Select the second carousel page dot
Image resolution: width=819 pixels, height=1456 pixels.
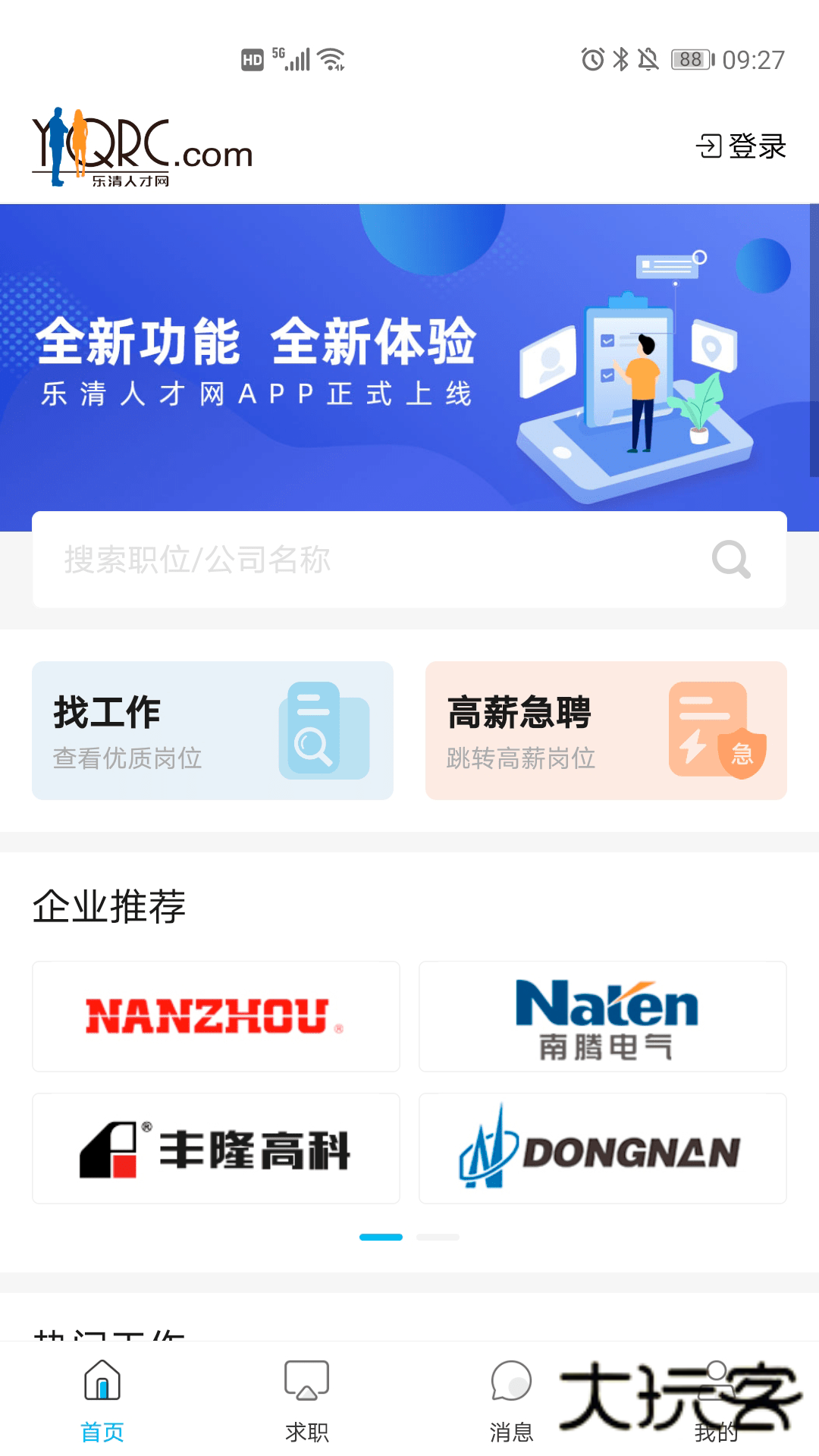pos(437,1237)
